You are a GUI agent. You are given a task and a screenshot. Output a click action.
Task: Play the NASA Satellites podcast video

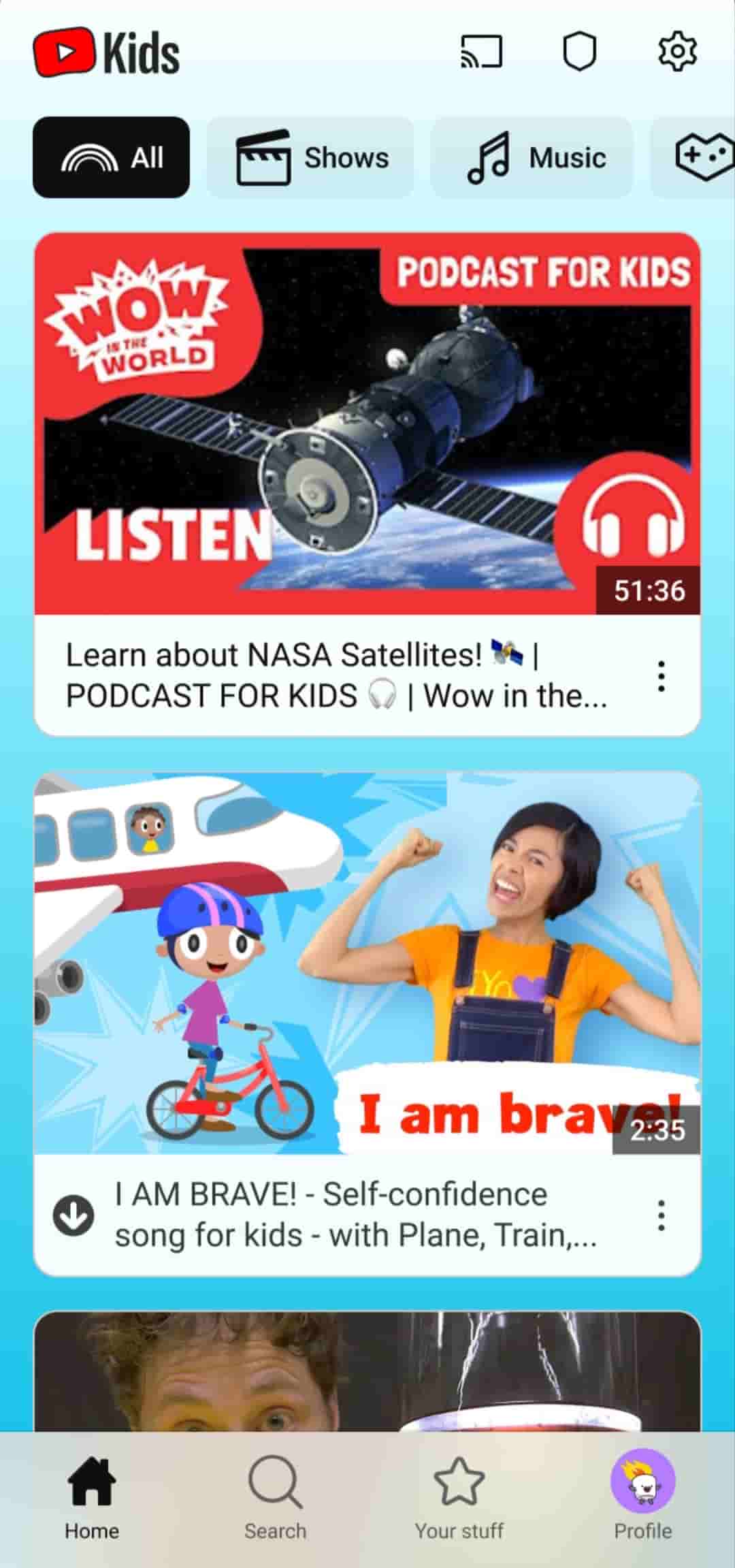pyautogui.click(x=367, y=423)
